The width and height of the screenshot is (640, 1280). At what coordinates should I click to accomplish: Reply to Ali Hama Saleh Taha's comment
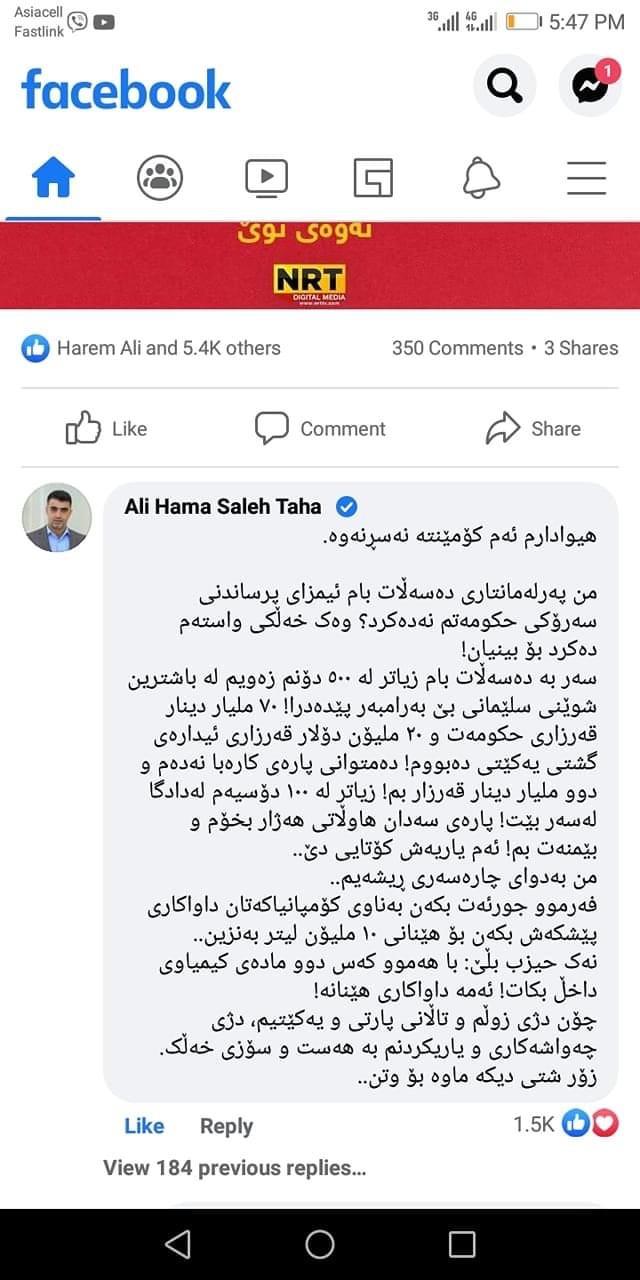pyautogui.click(x=226, y=1126)
